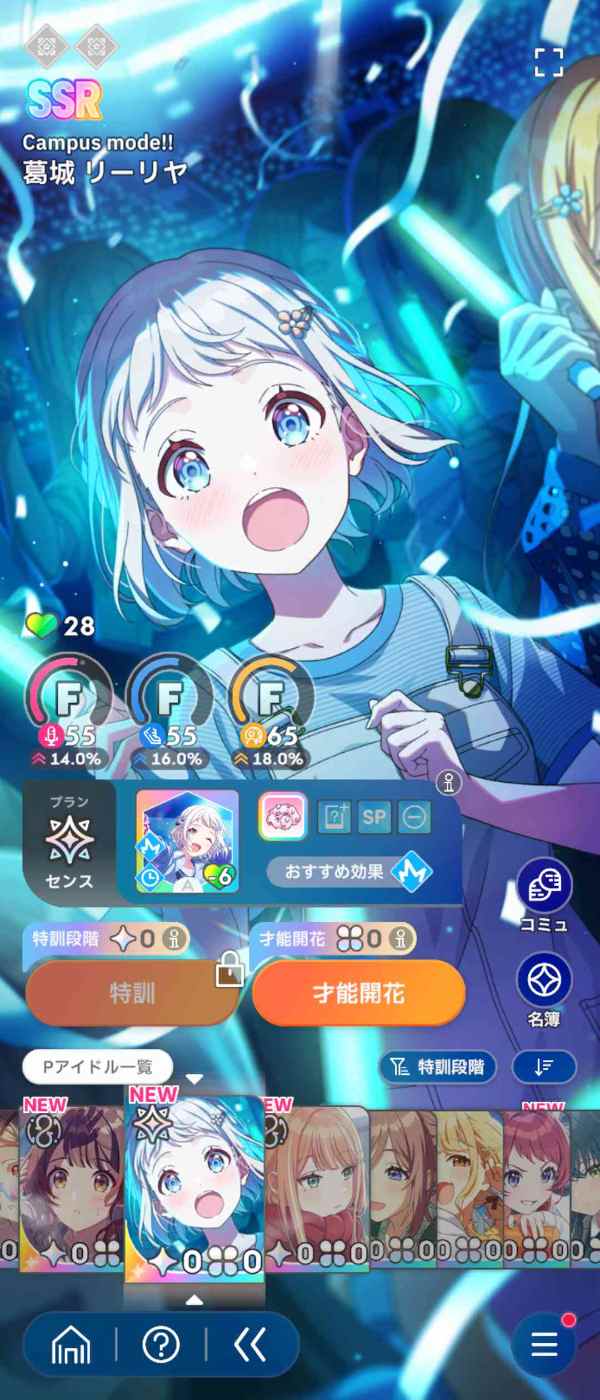Tap the 才能開花 button

tap(359, 993)
